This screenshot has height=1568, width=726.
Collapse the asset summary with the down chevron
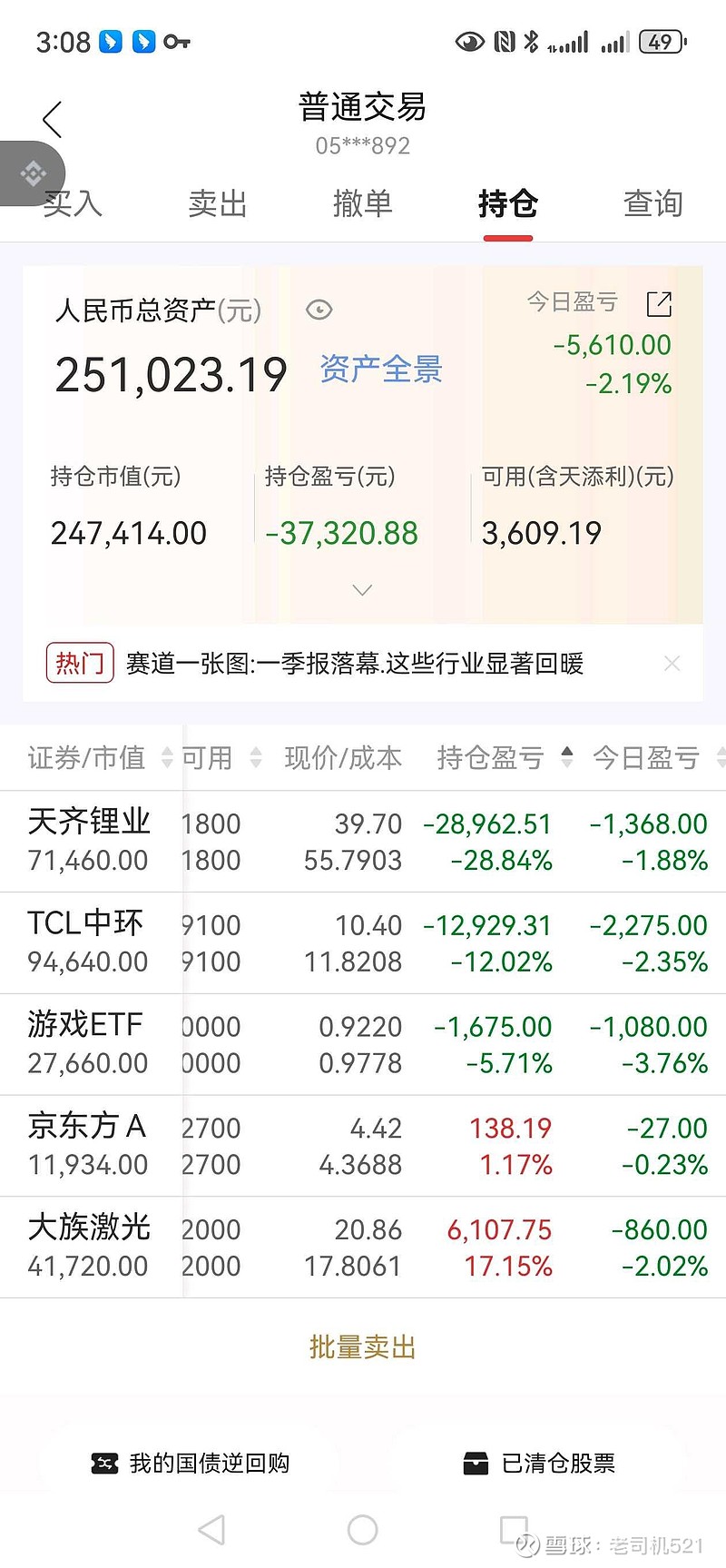pos(362,589)
